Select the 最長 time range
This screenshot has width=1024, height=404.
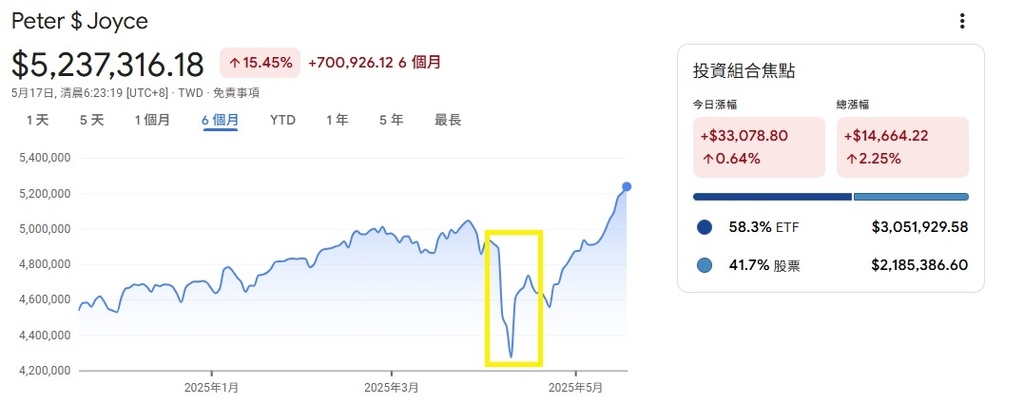coord(448,120)
